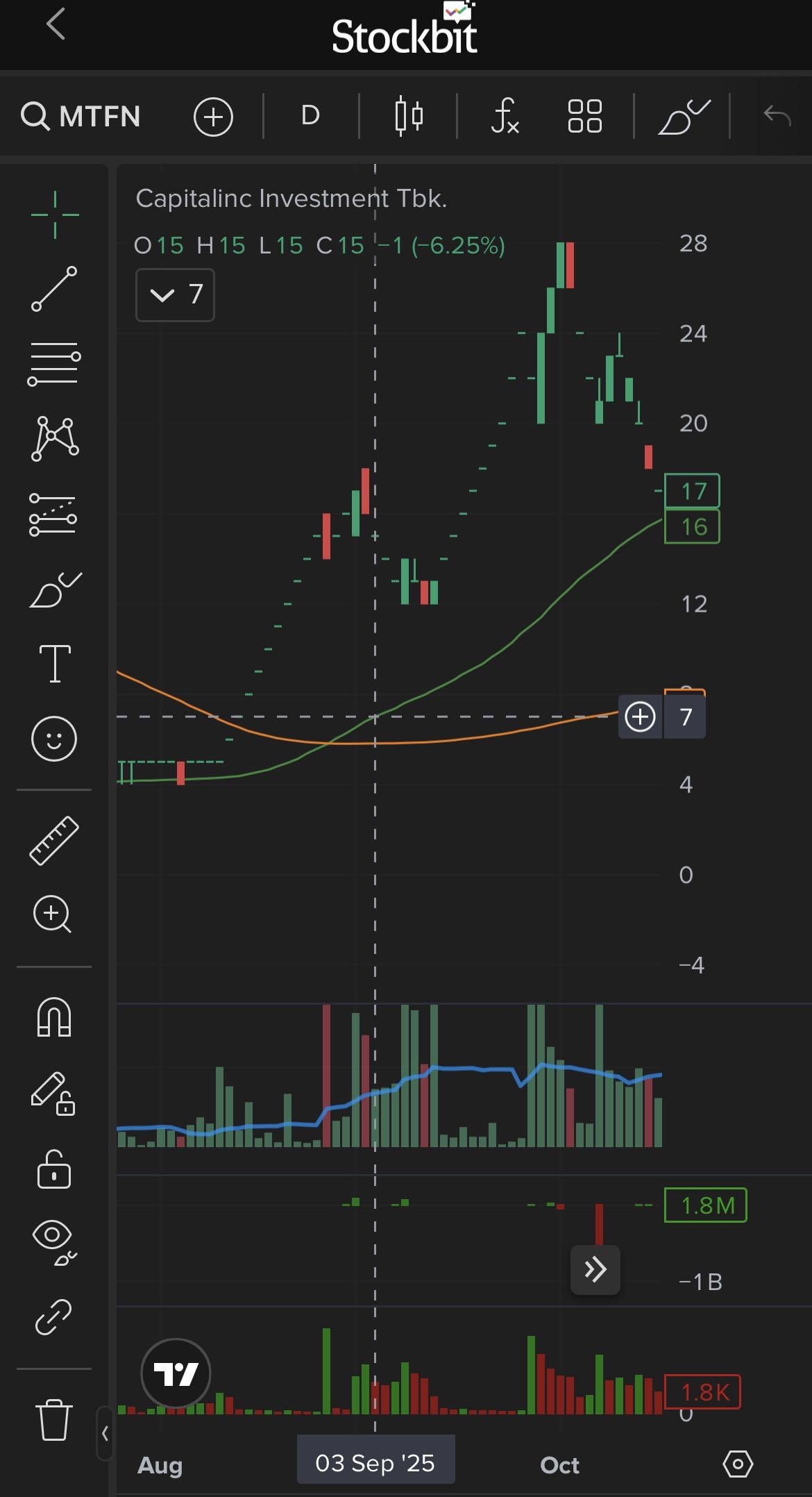The image size is (812, 1497).
Task: Delete drawings with the trash icon
Action: (54, 1420)
